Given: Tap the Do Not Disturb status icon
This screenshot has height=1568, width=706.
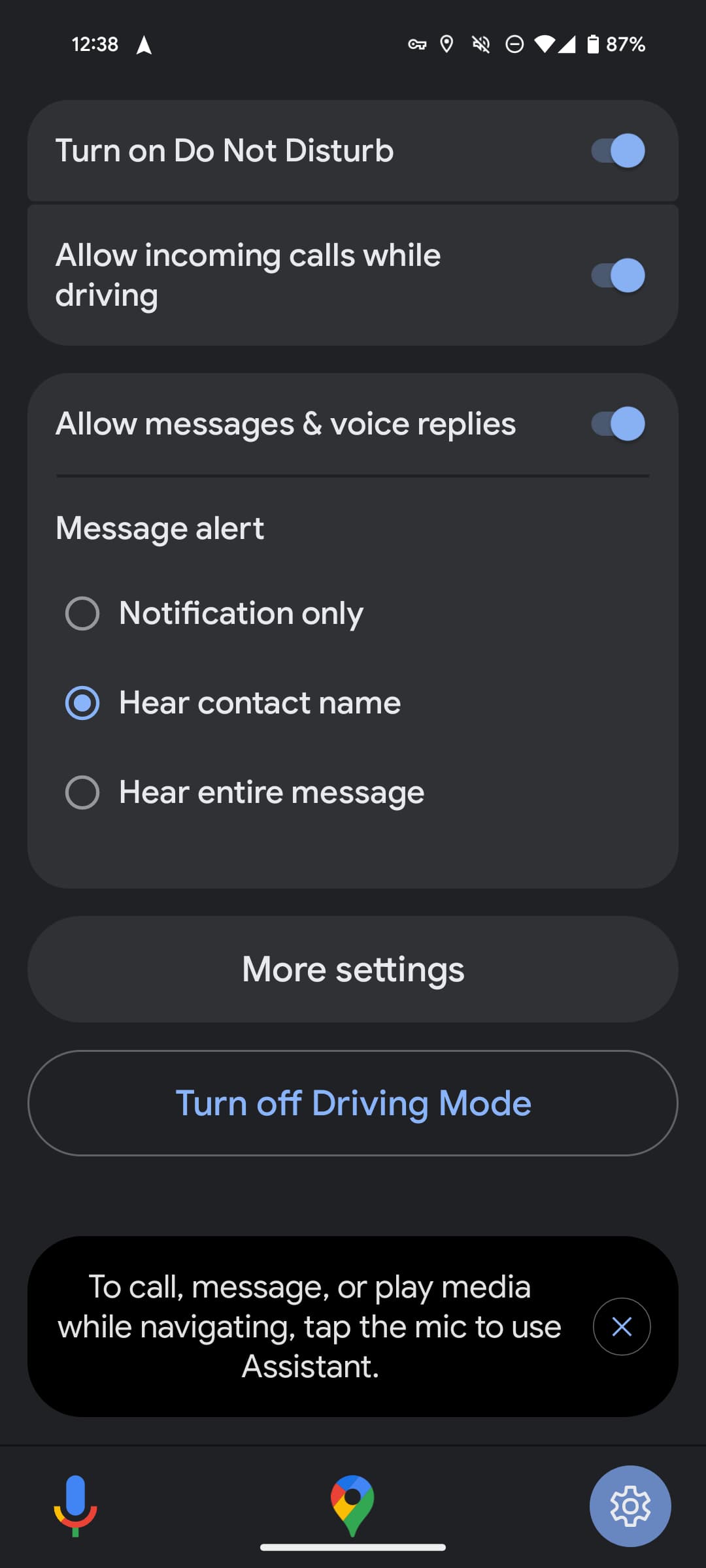Looking at the screenshot, I should 514,44.
